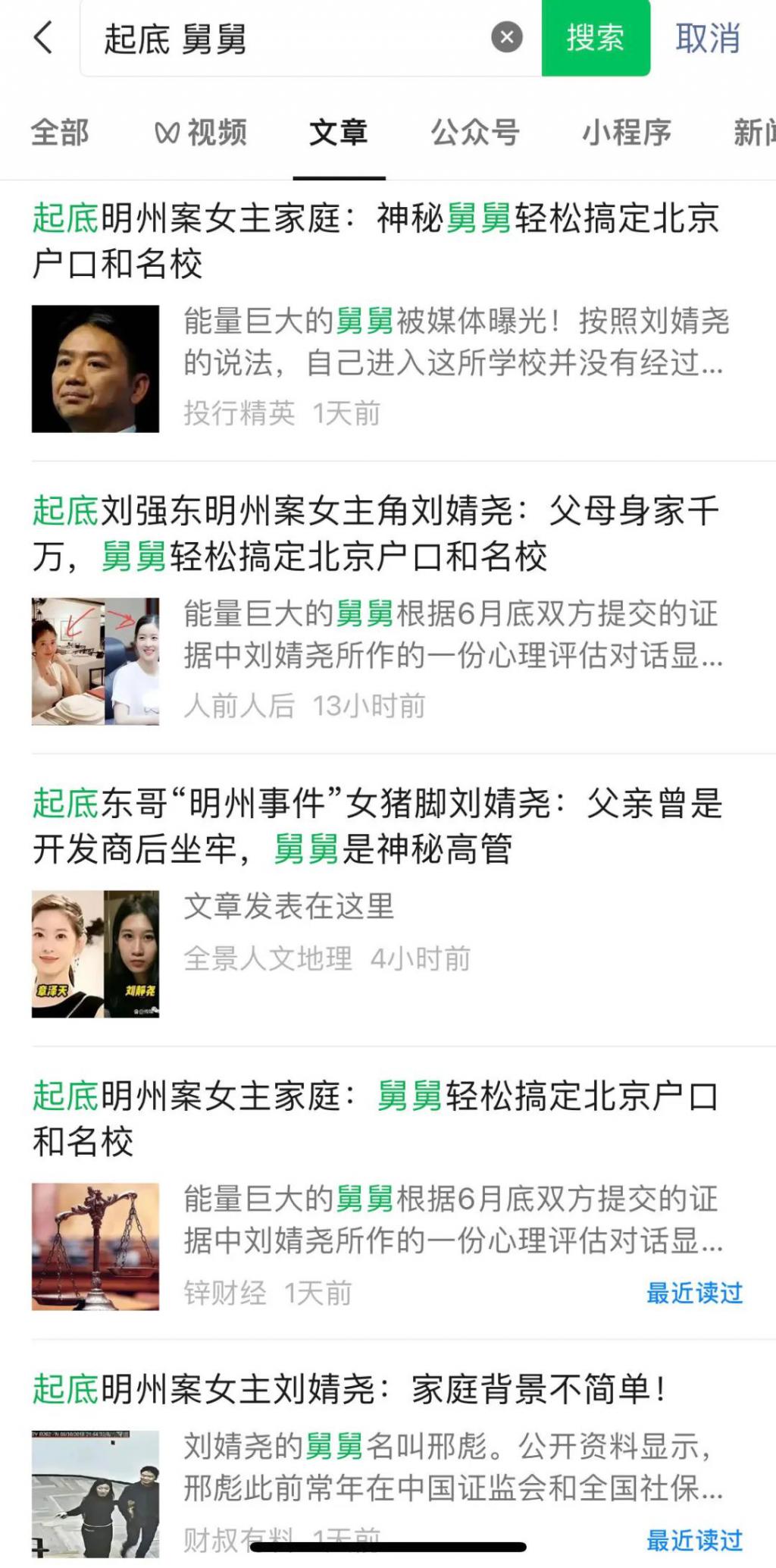Cancel the search with 取消
The width and height of the screenshot is (776, 1568).
pos(708,38)
